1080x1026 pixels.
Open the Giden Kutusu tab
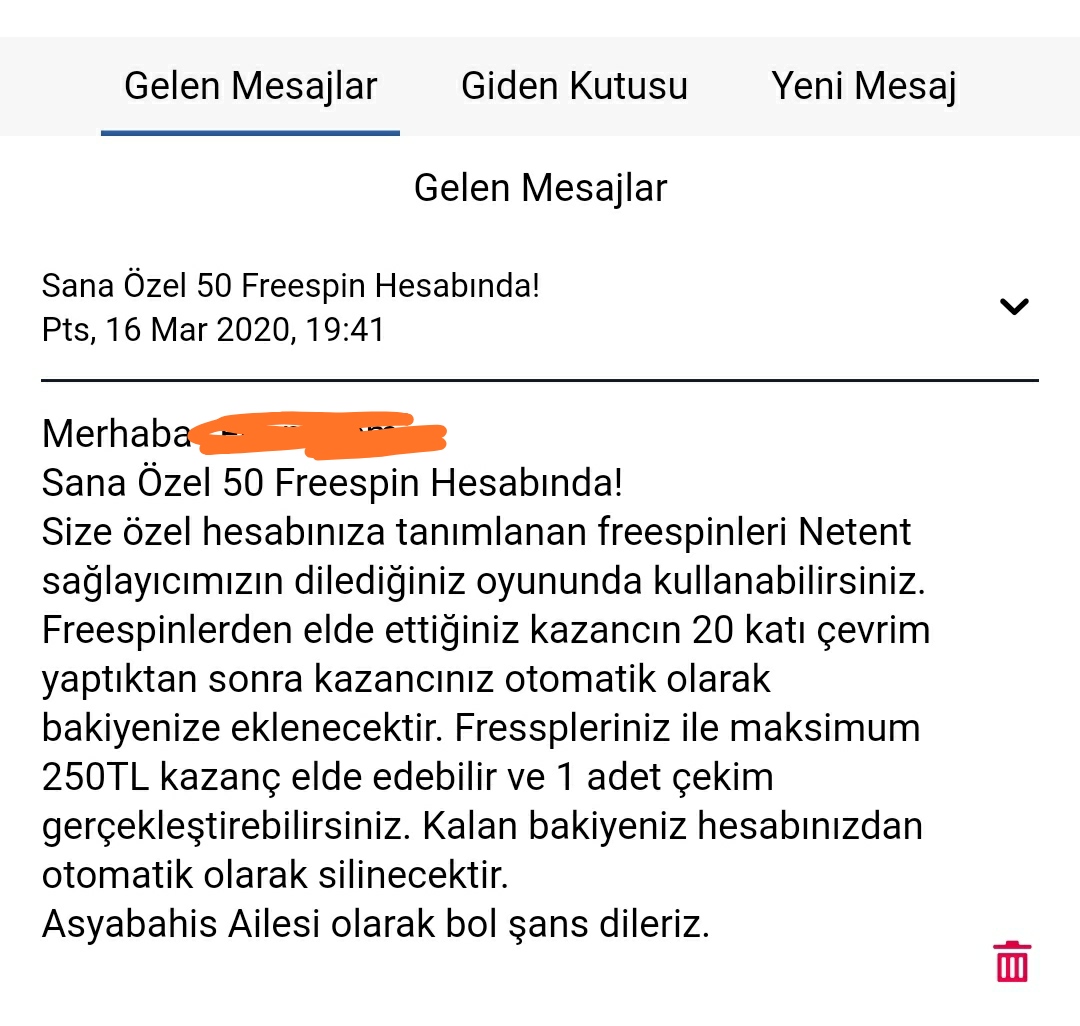tap(574, 87)
